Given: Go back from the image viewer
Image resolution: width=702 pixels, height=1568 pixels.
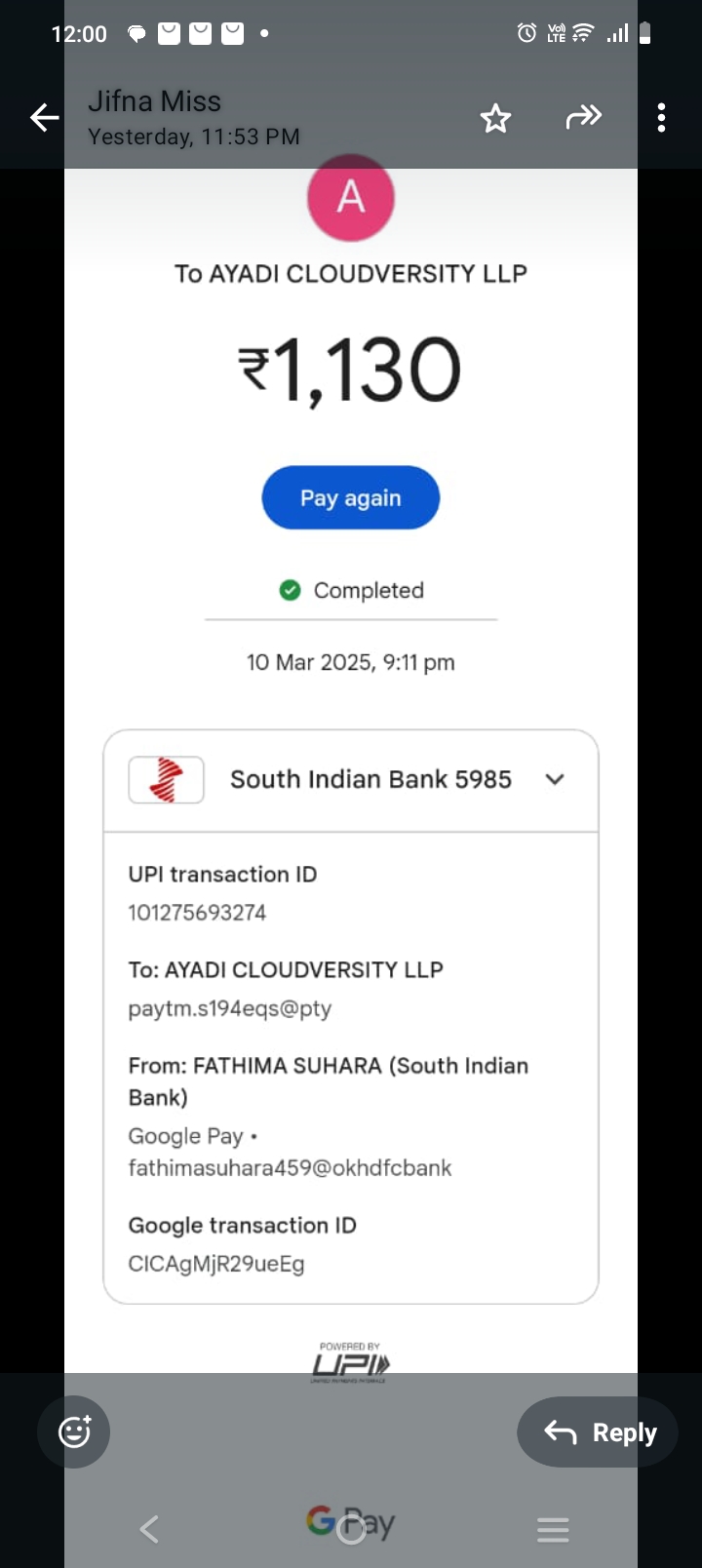Looking at the screenshot, I should coord(45,118).
